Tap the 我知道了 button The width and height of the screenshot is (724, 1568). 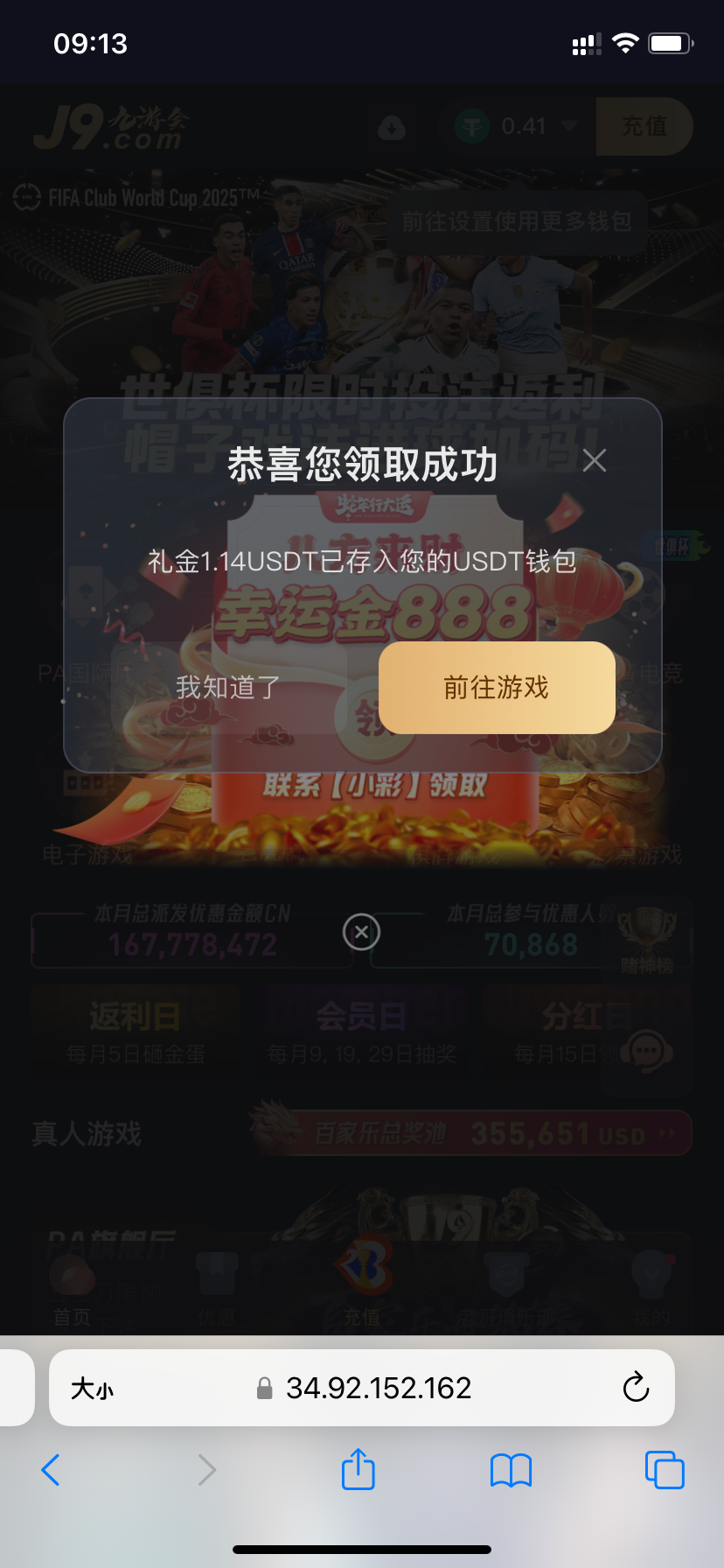(228, 688)
